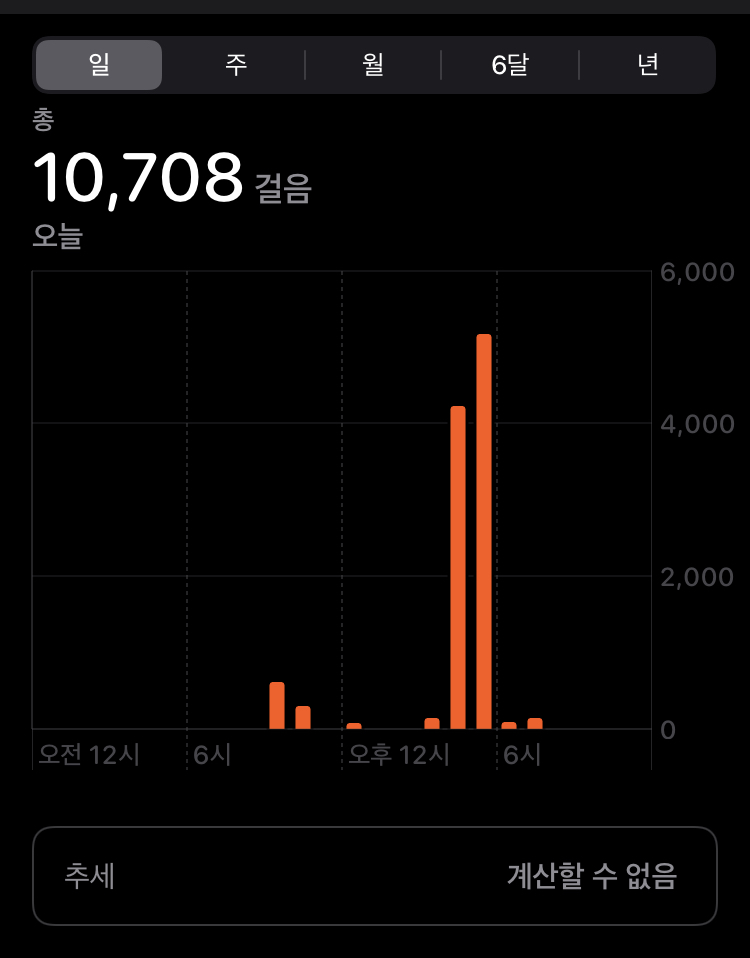Select the 일 (day) segment
The image size is (750, 958).
click(99, 66)
